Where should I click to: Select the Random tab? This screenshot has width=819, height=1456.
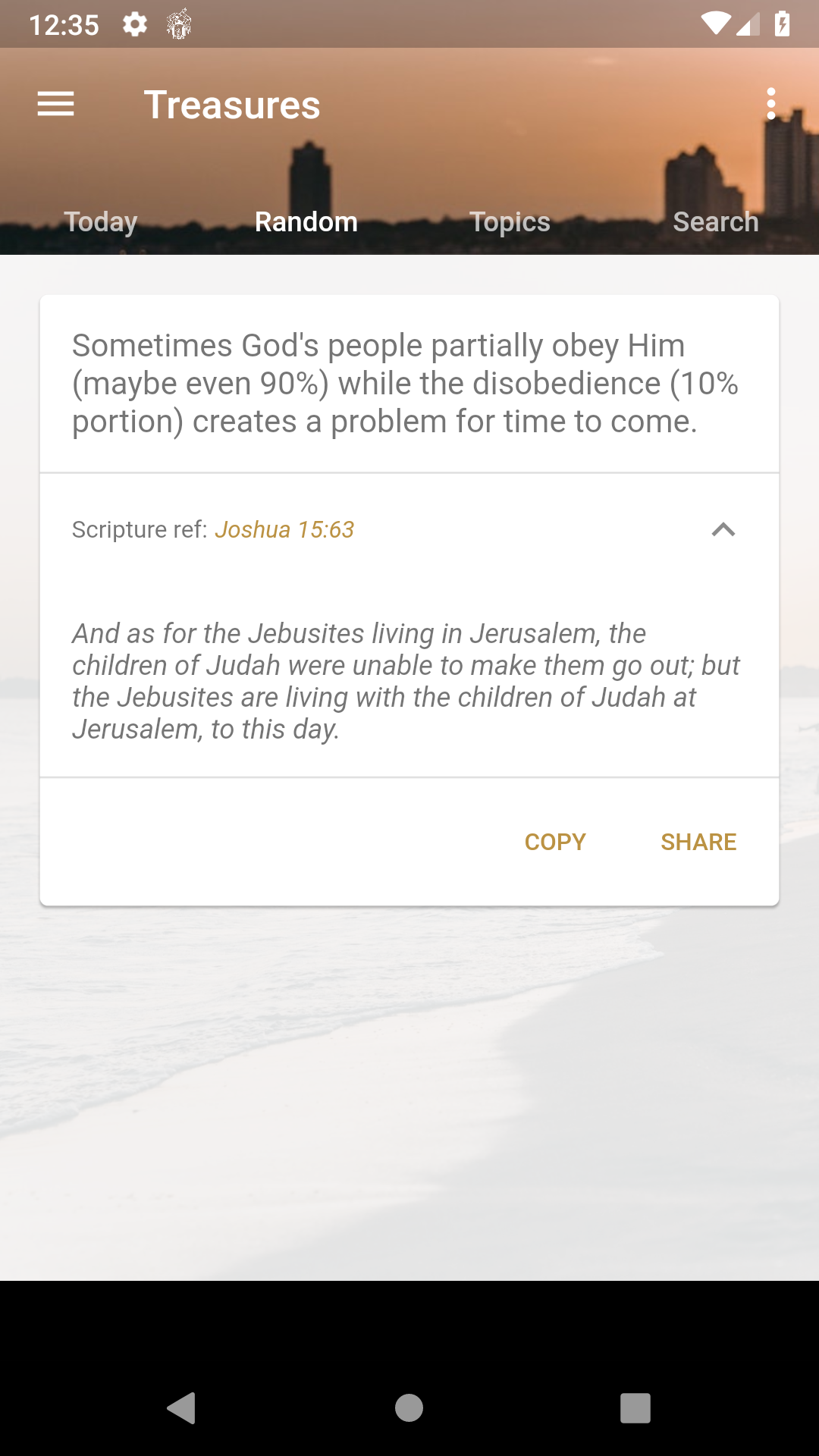tap(306, 221)
